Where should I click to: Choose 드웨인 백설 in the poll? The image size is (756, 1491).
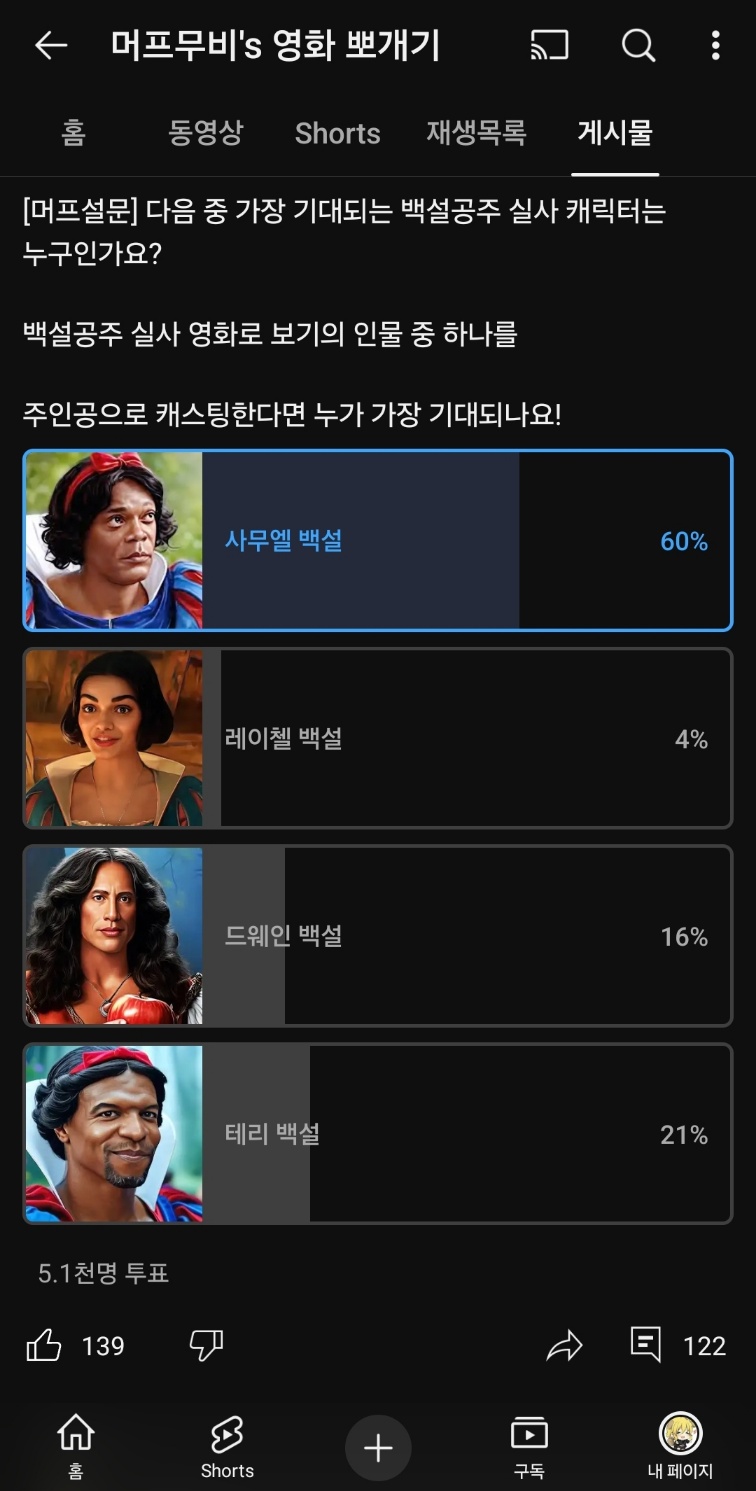[x=378, y=937]
